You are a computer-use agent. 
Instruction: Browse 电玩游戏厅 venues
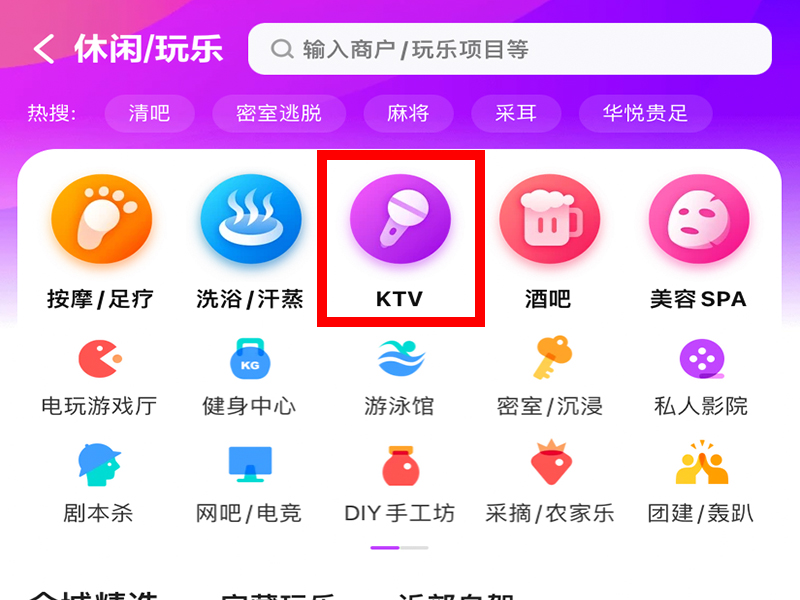(x=100, y=378)
